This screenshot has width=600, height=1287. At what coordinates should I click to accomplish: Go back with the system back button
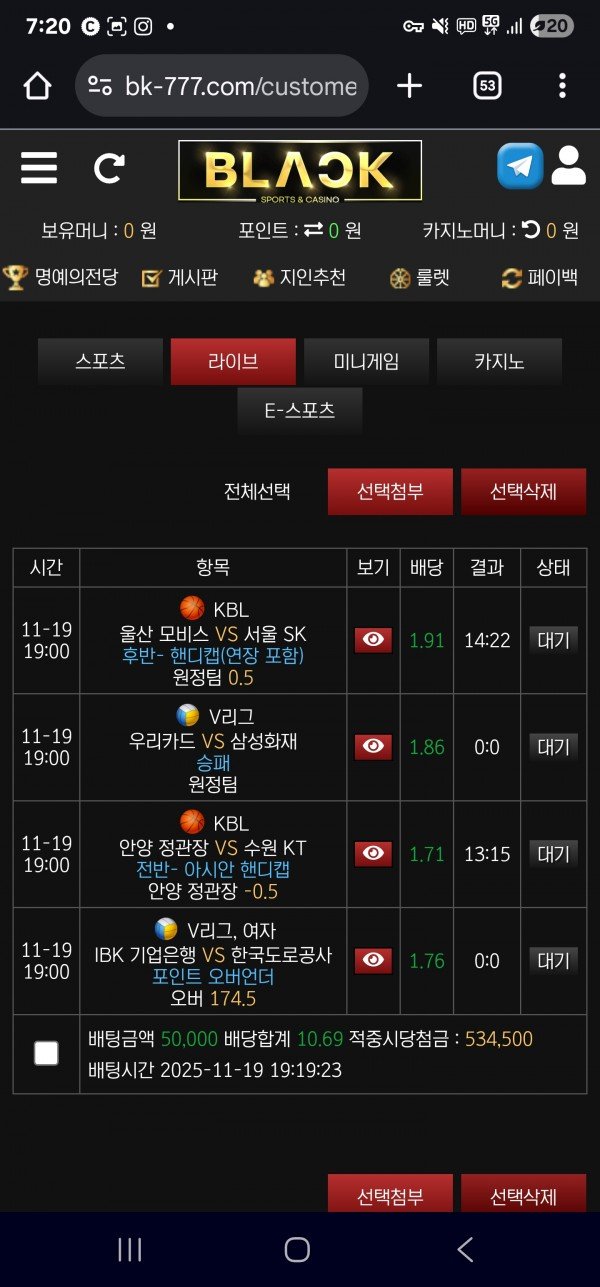tap(465, 1249)
